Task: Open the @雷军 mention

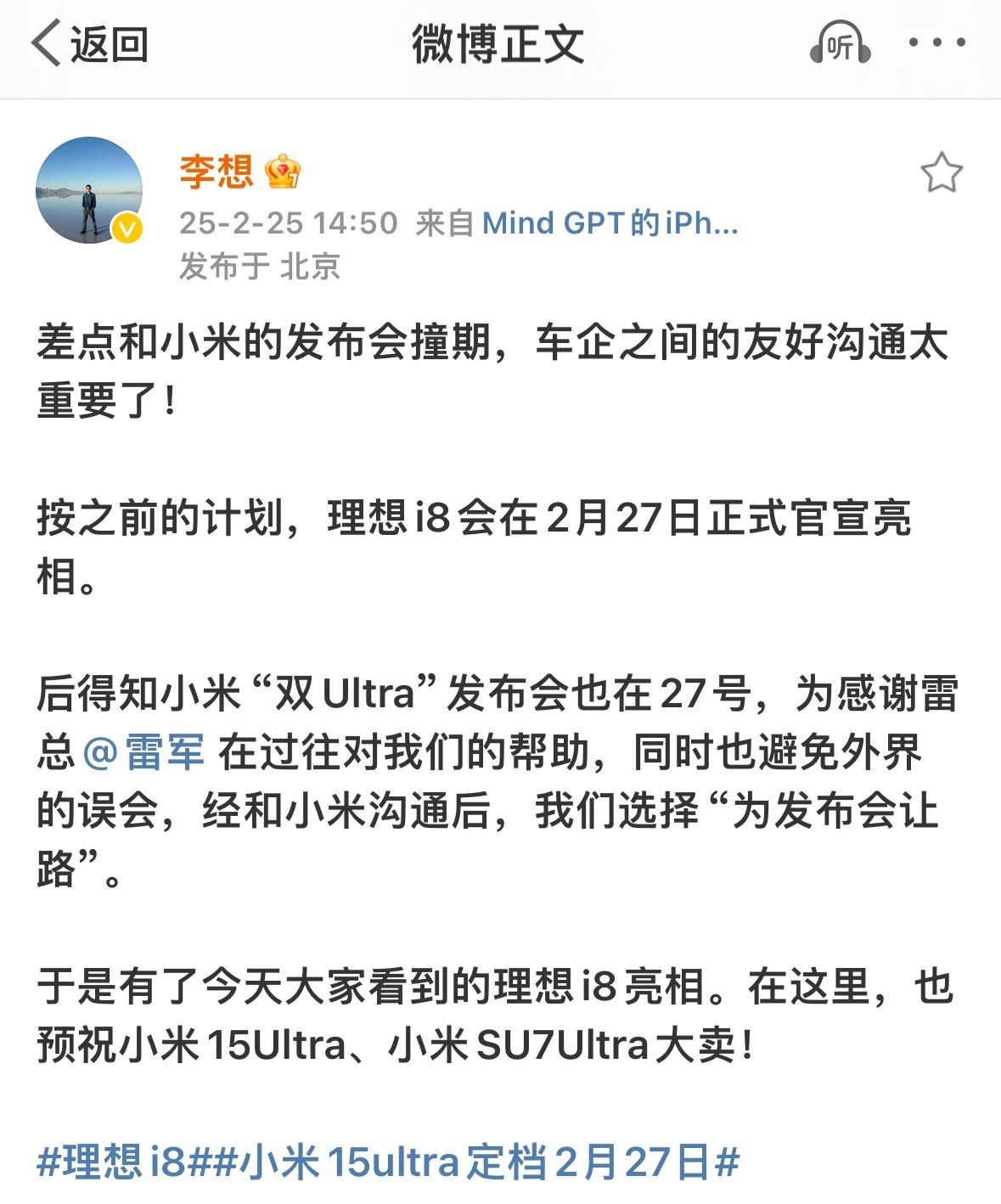Action: [144, 752]
